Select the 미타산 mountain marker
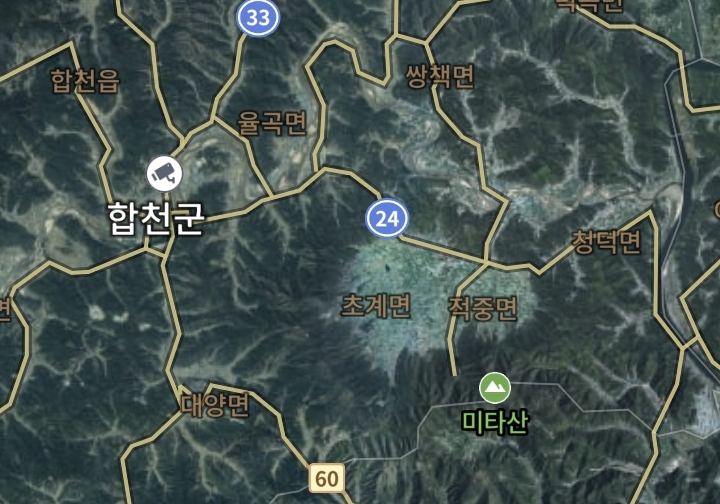Viewport: 720px width, 504px height. point(494,388)
